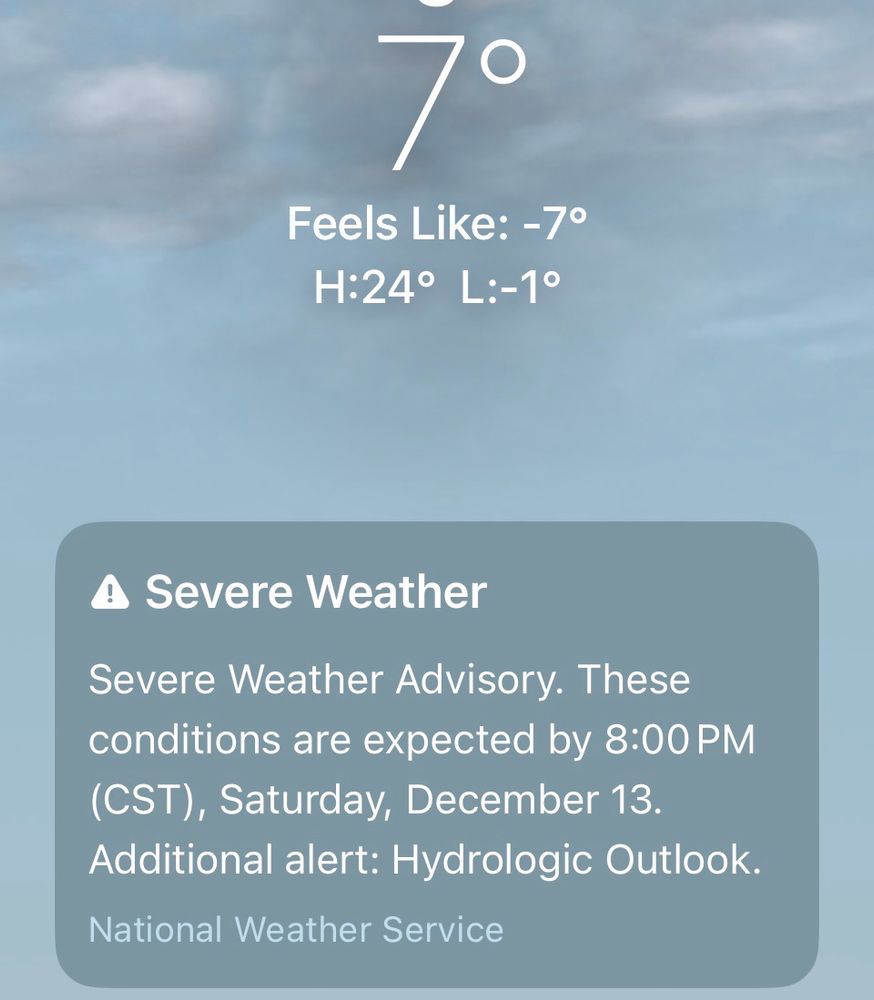874x1000 pixels.
Task: Tap the cloudy sky background above the alert
Action: pyautogui.click(x=437, y=420)
